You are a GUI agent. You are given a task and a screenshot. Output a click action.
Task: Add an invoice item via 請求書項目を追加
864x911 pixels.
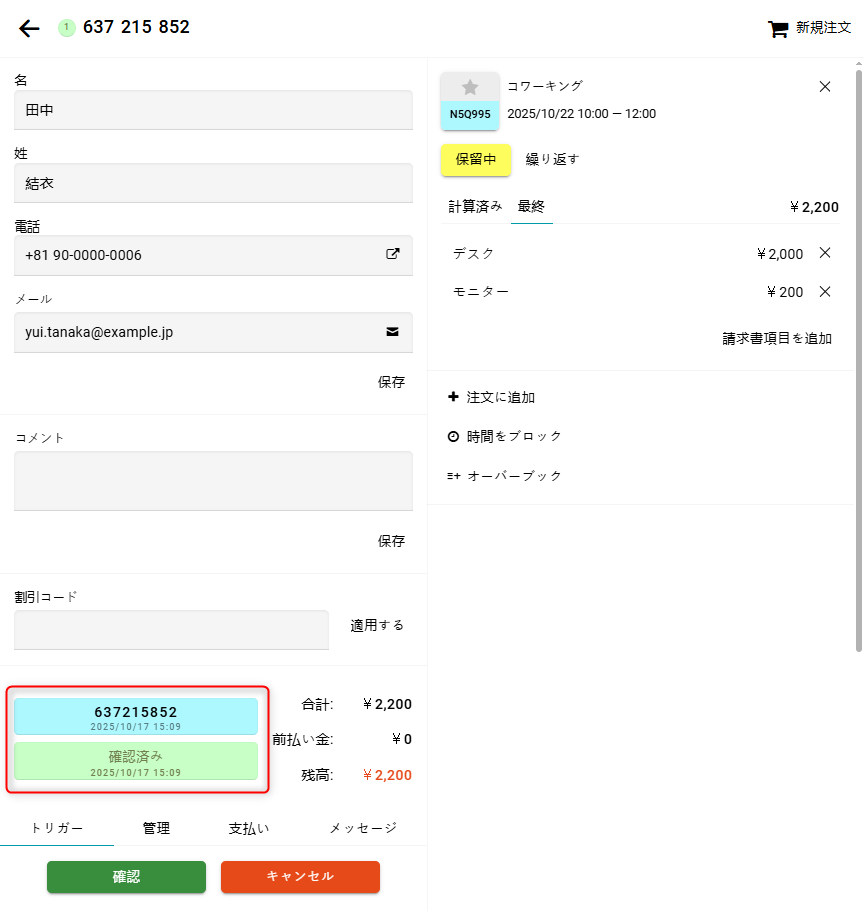777,338
